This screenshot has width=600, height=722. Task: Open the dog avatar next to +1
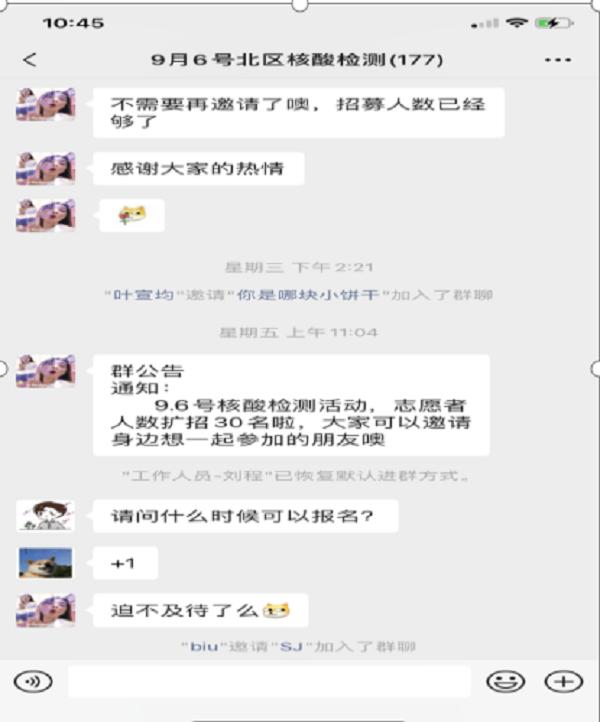45,563
